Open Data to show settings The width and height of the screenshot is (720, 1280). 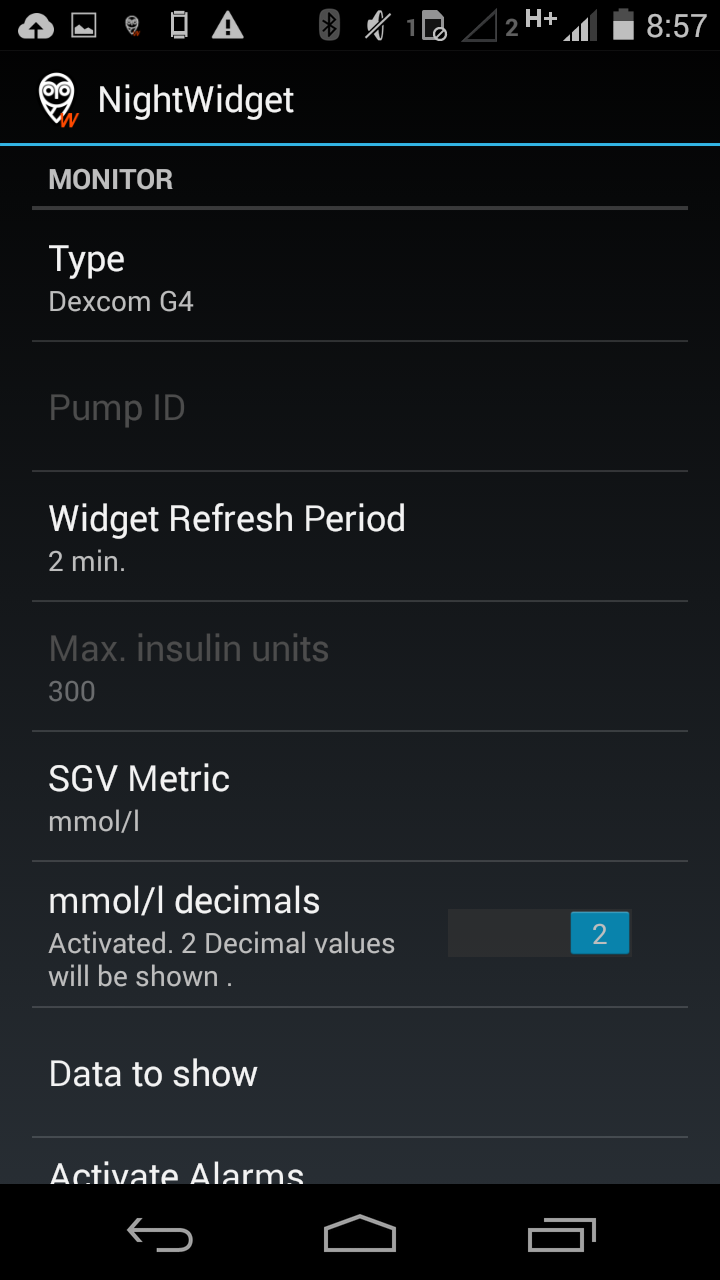pos(360,1073)
